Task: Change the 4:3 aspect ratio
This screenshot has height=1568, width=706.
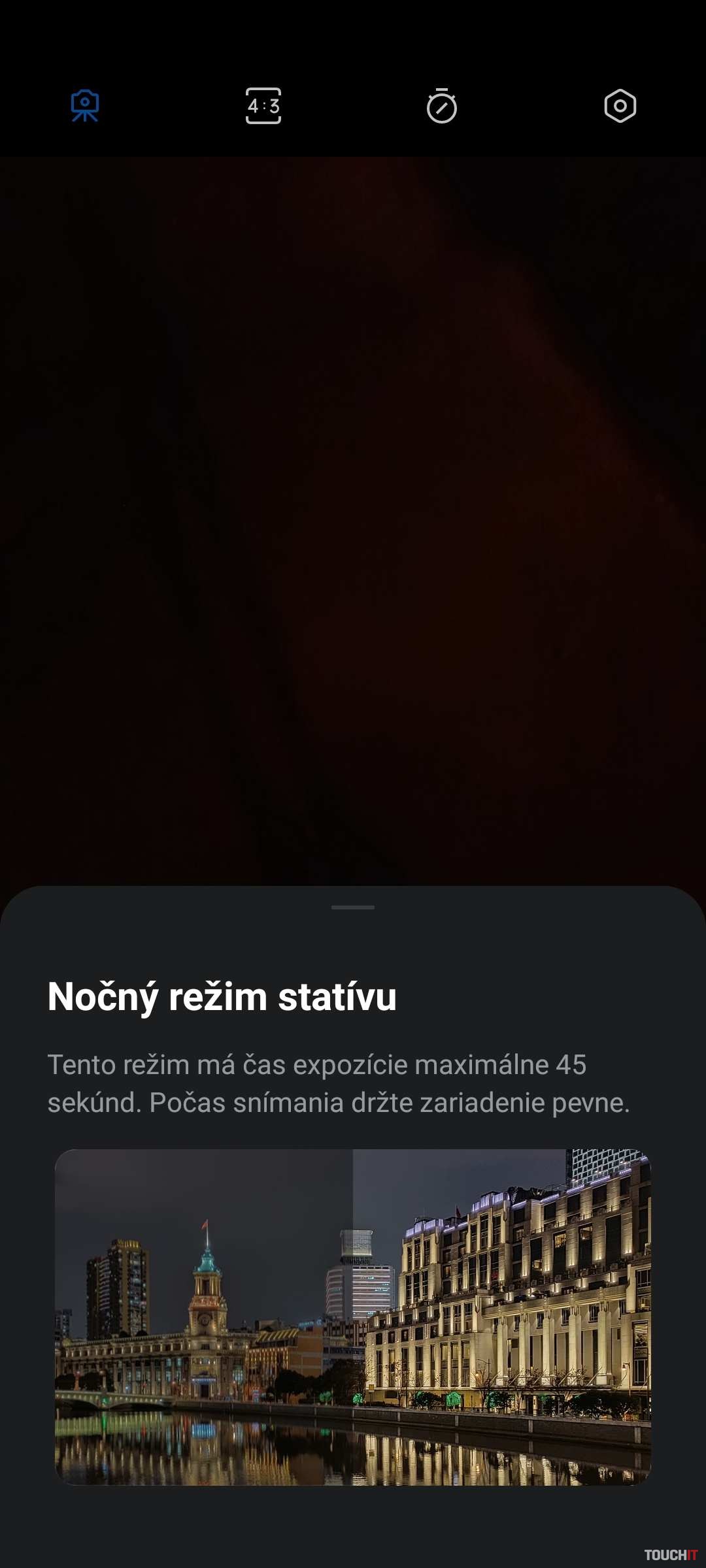Action: click(263, 106)
